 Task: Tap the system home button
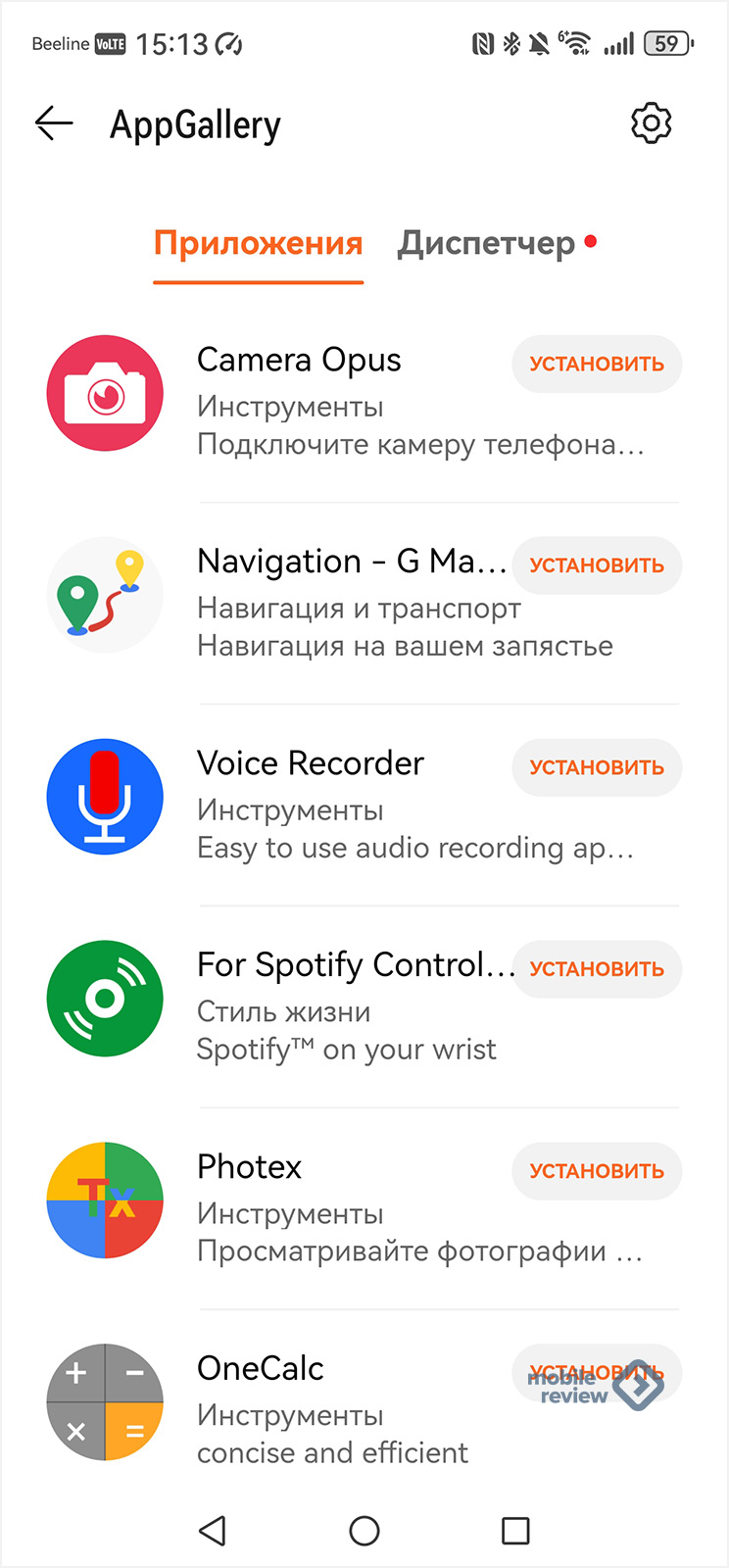click(x=364, y=1531)
